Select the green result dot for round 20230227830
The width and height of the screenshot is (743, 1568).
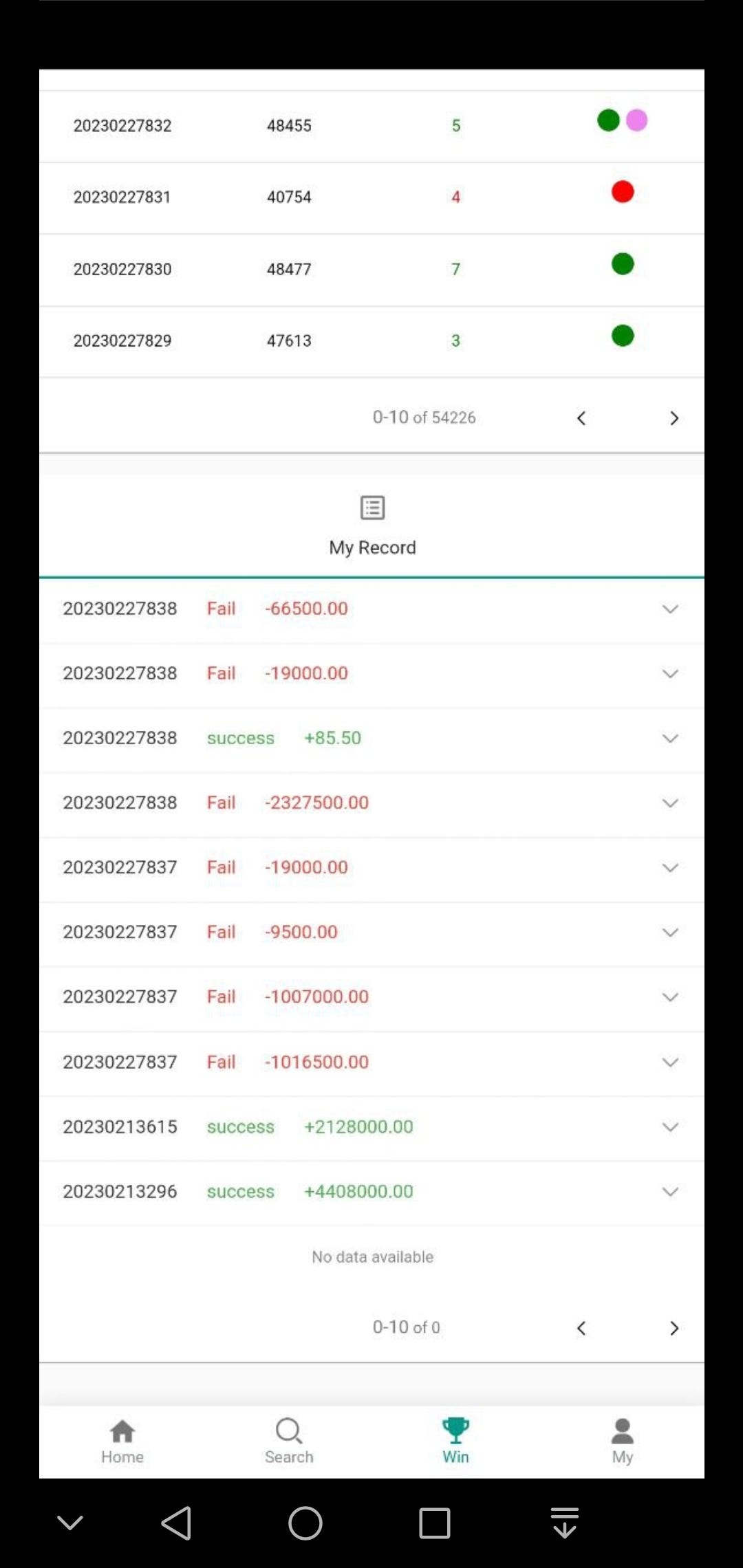coord(622,263)
